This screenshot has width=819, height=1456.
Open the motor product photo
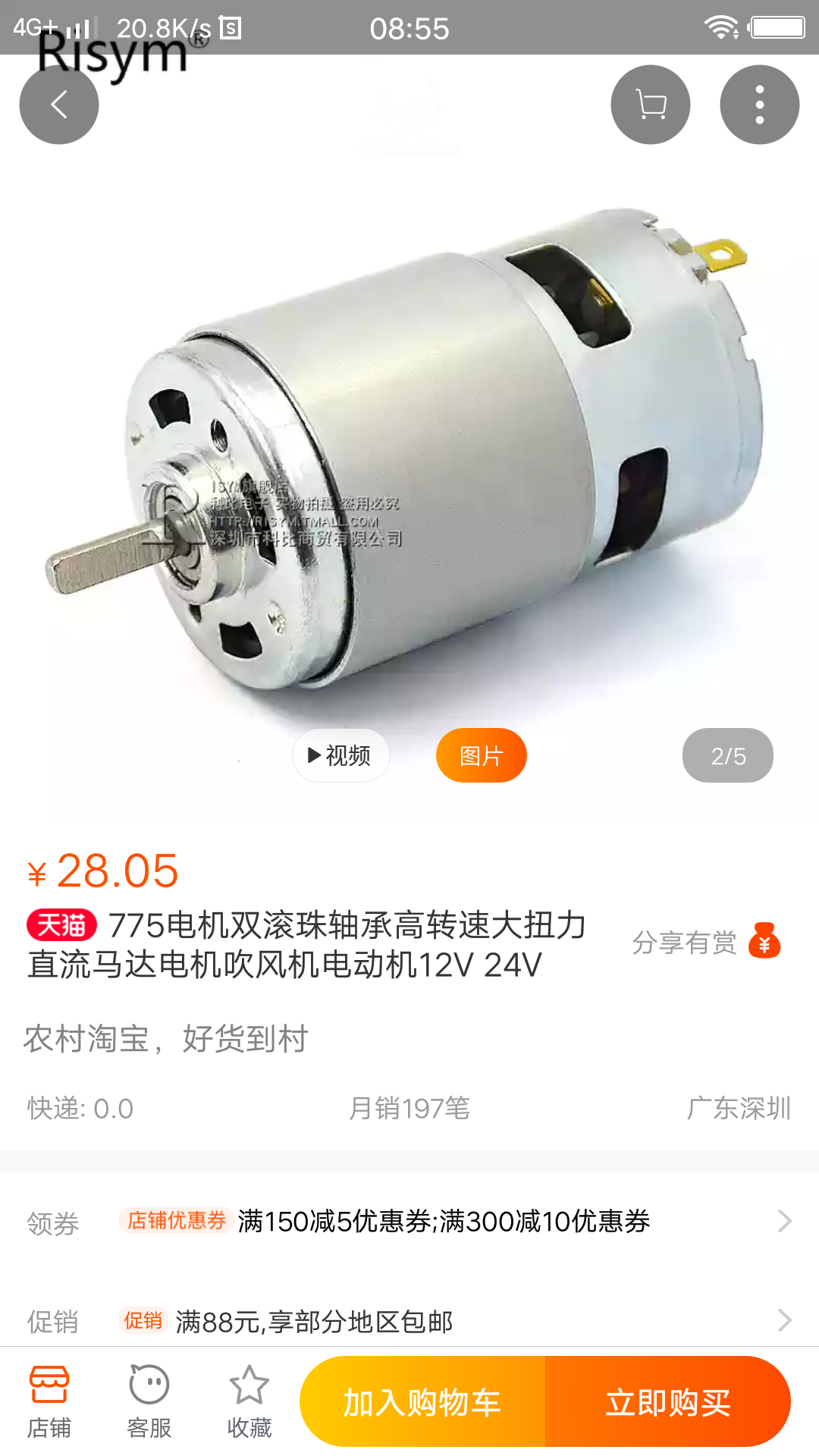(x=409, y=455)
